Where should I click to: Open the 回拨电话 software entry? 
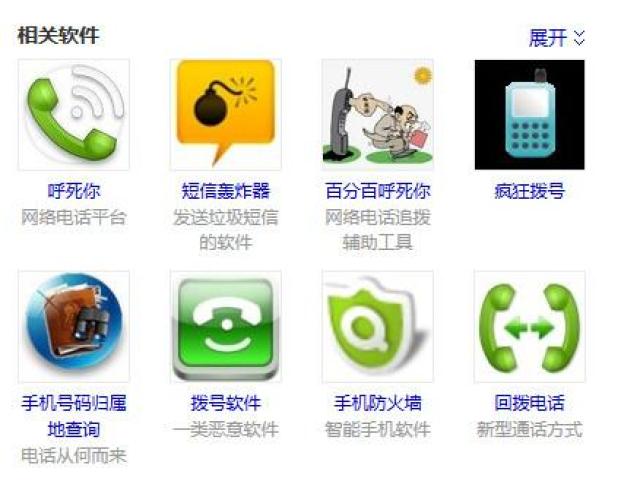tap(529, 403)
